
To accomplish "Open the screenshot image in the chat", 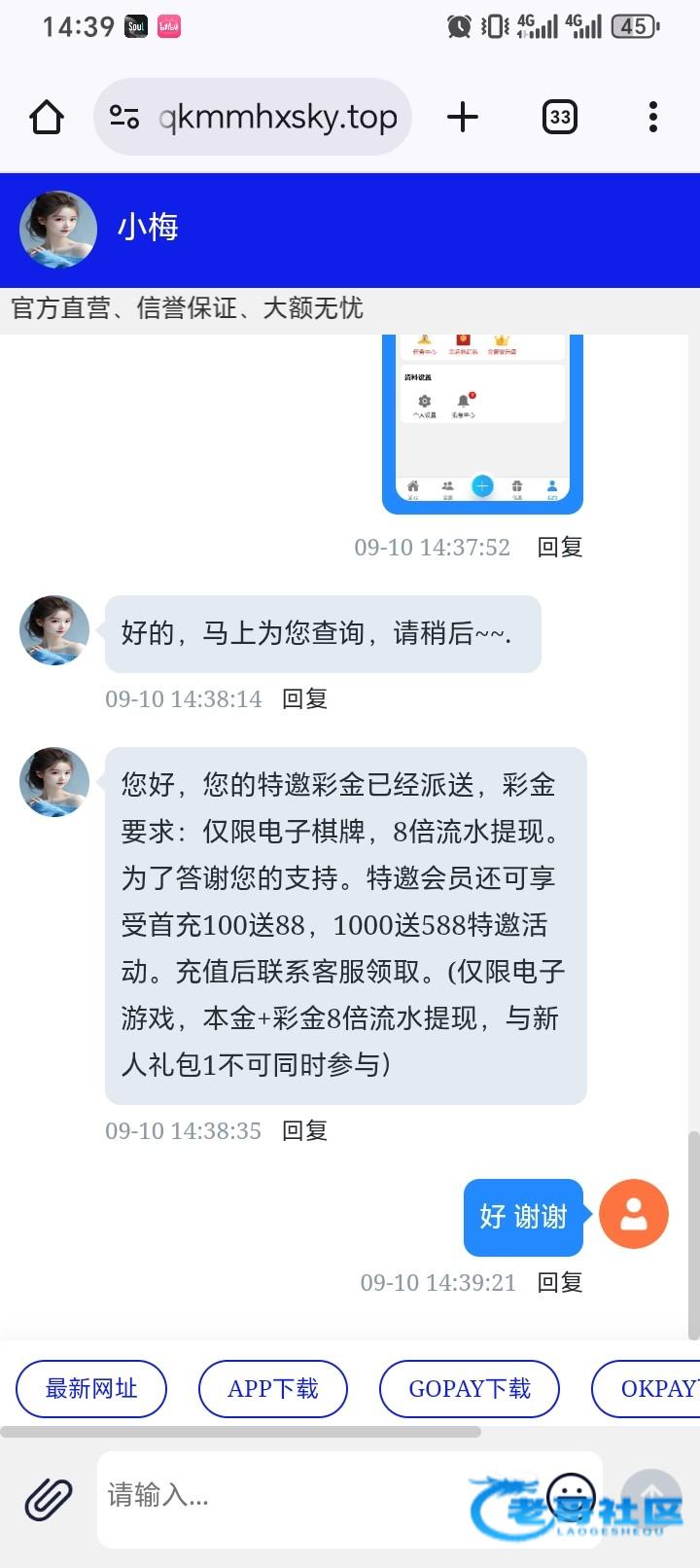I will coord(482,424).
